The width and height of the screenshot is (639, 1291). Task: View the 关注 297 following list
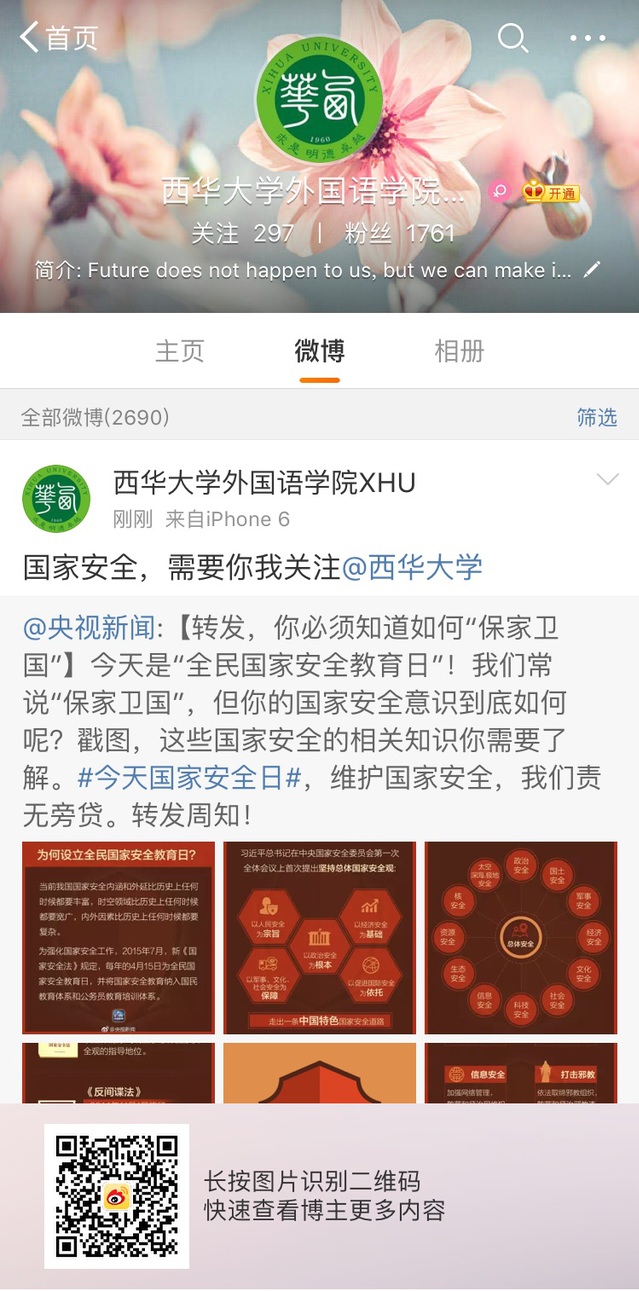pyautogui.click(x=243, y=233)
